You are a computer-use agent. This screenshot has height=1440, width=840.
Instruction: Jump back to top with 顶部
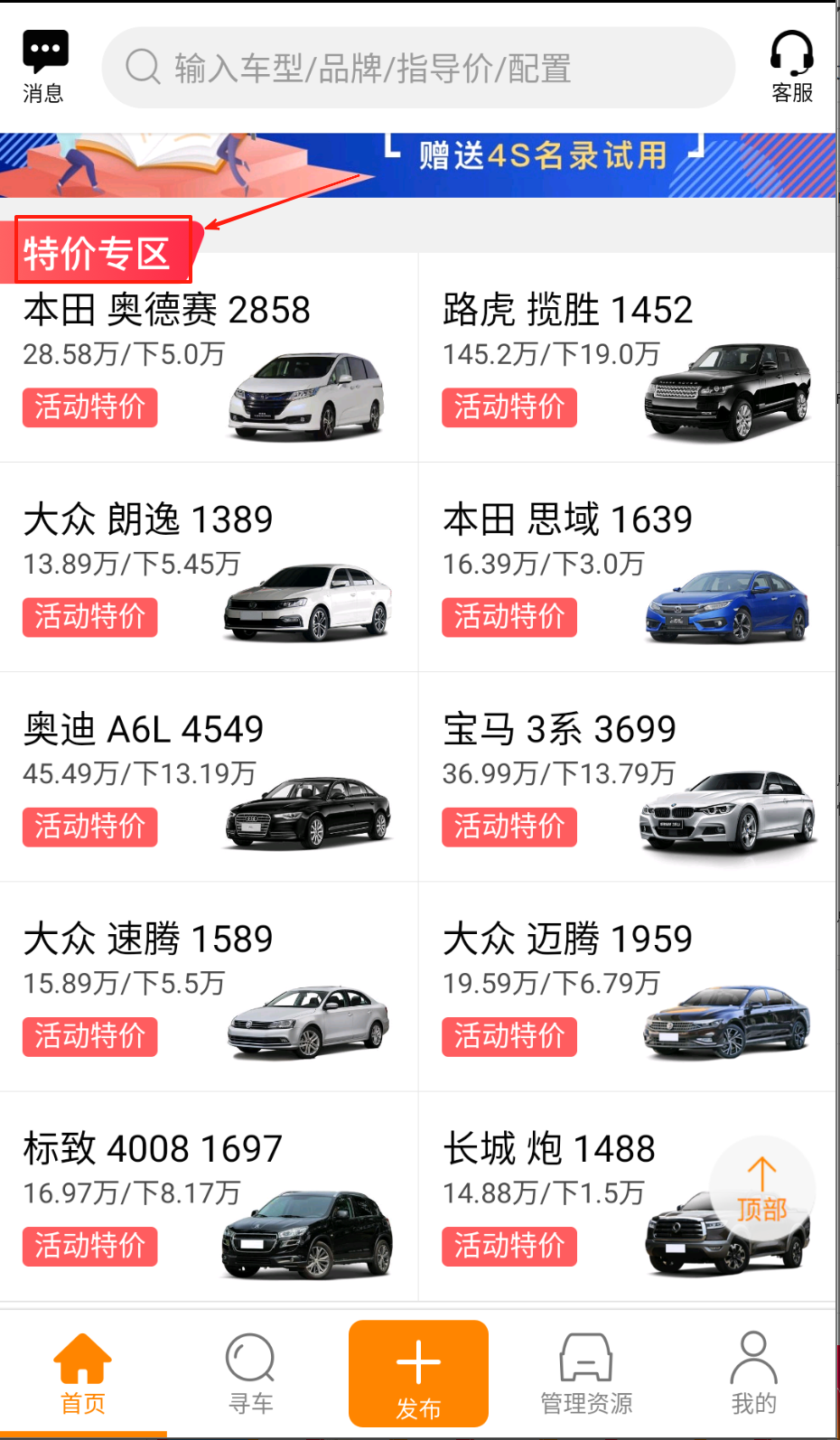coord(762,1189)
